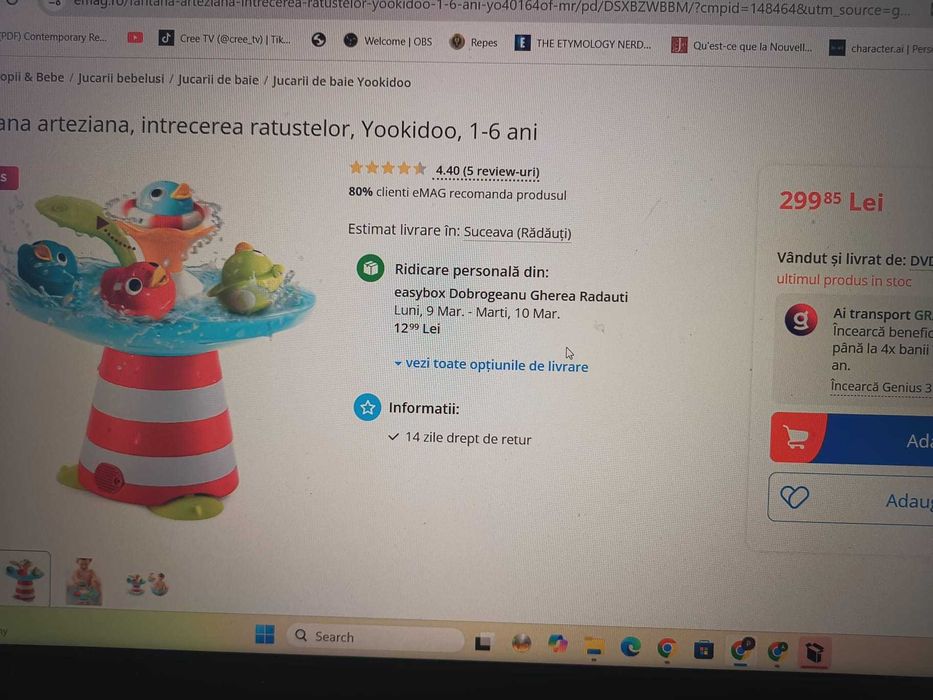This screenshot has height=700, width=933.
Task: Go to the Jucarii de baie category
Action: click(x=218, y=80)
